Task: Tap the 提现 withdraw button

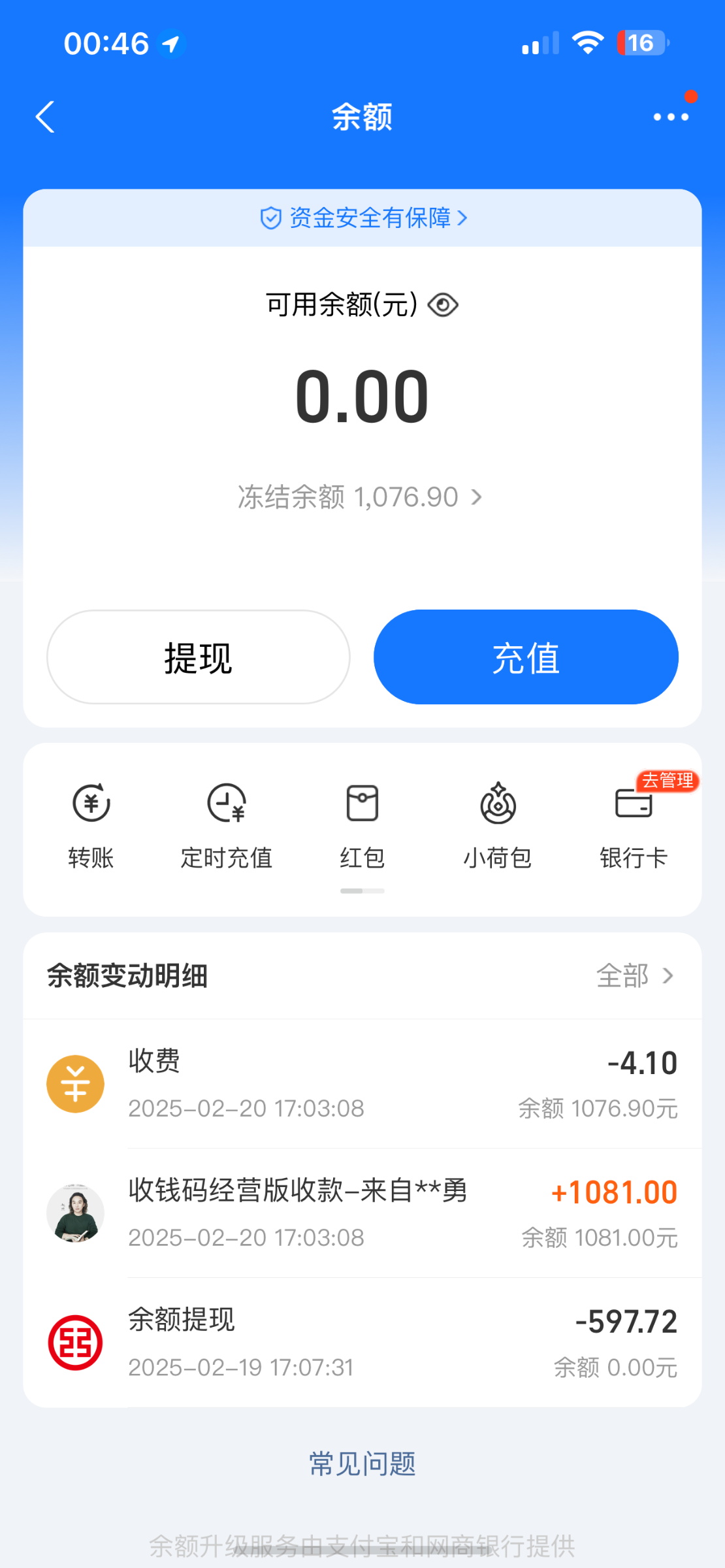Action: [x=198, y=657]
